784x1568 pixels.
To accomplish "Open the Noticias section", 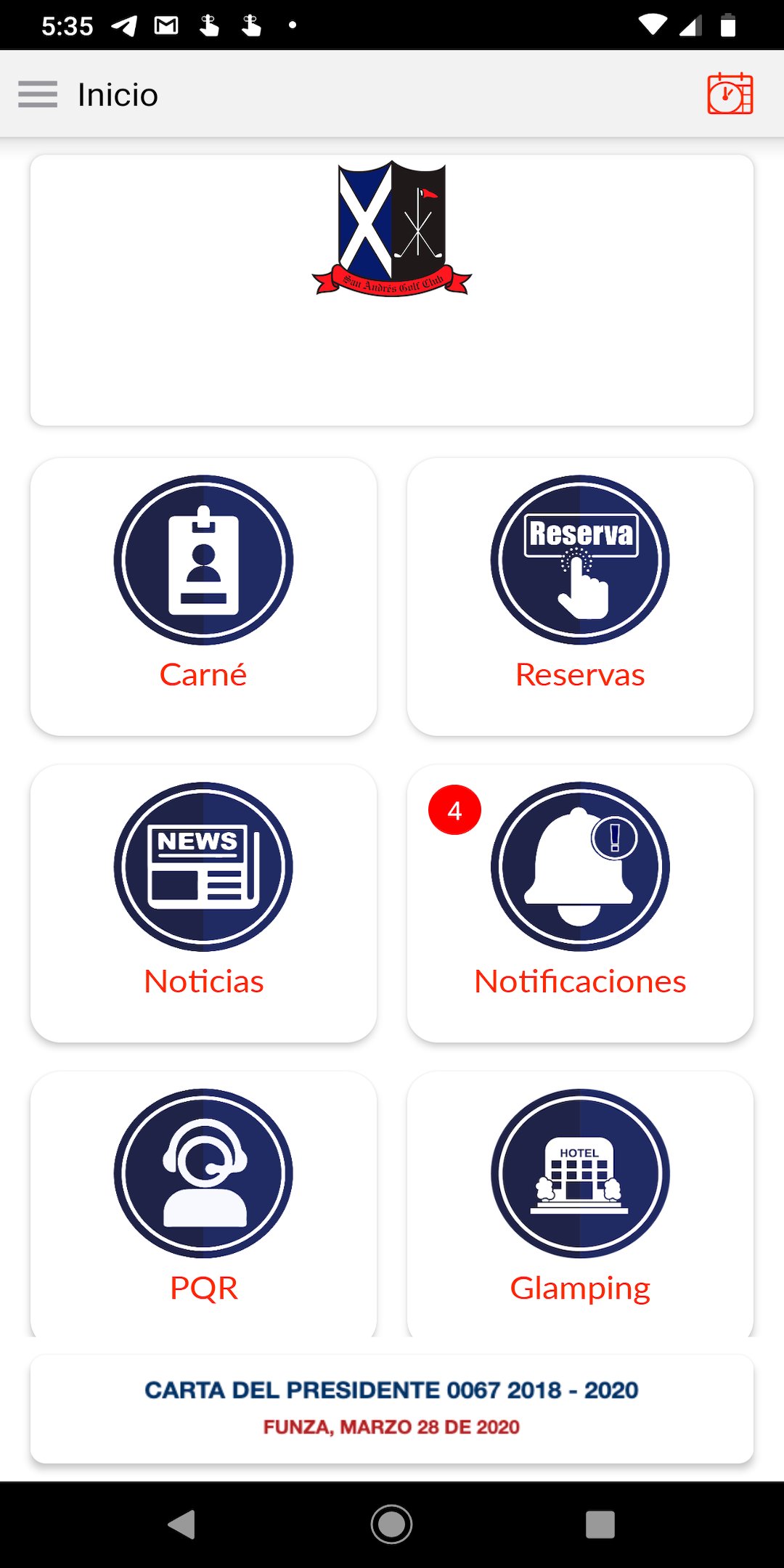I will 203,902.
